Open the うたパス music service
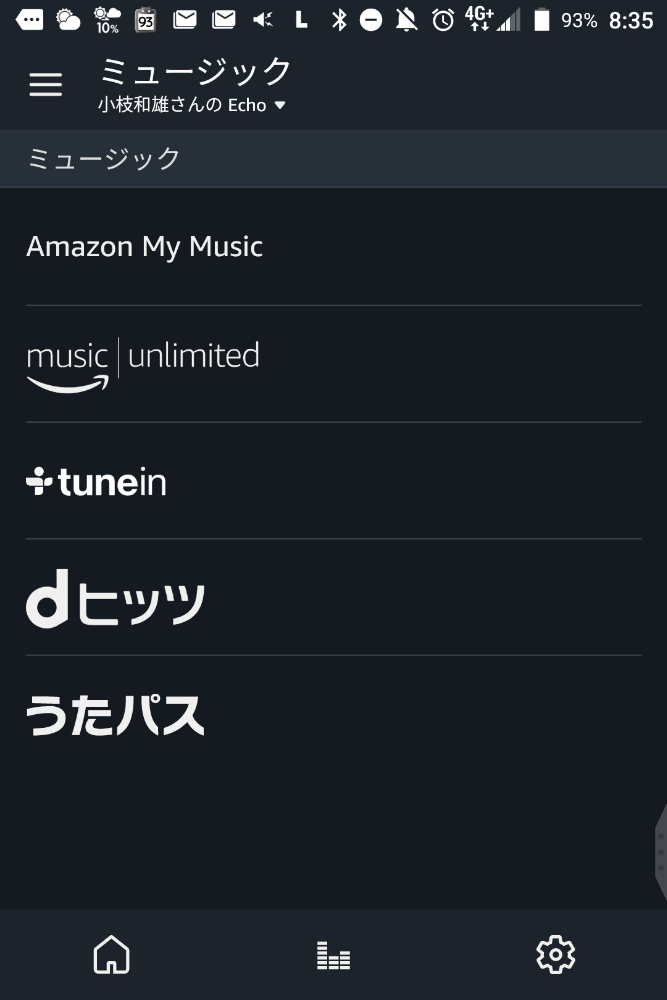Image resolution: width=667 pixels, height=1000 pixels. point(334,714)
